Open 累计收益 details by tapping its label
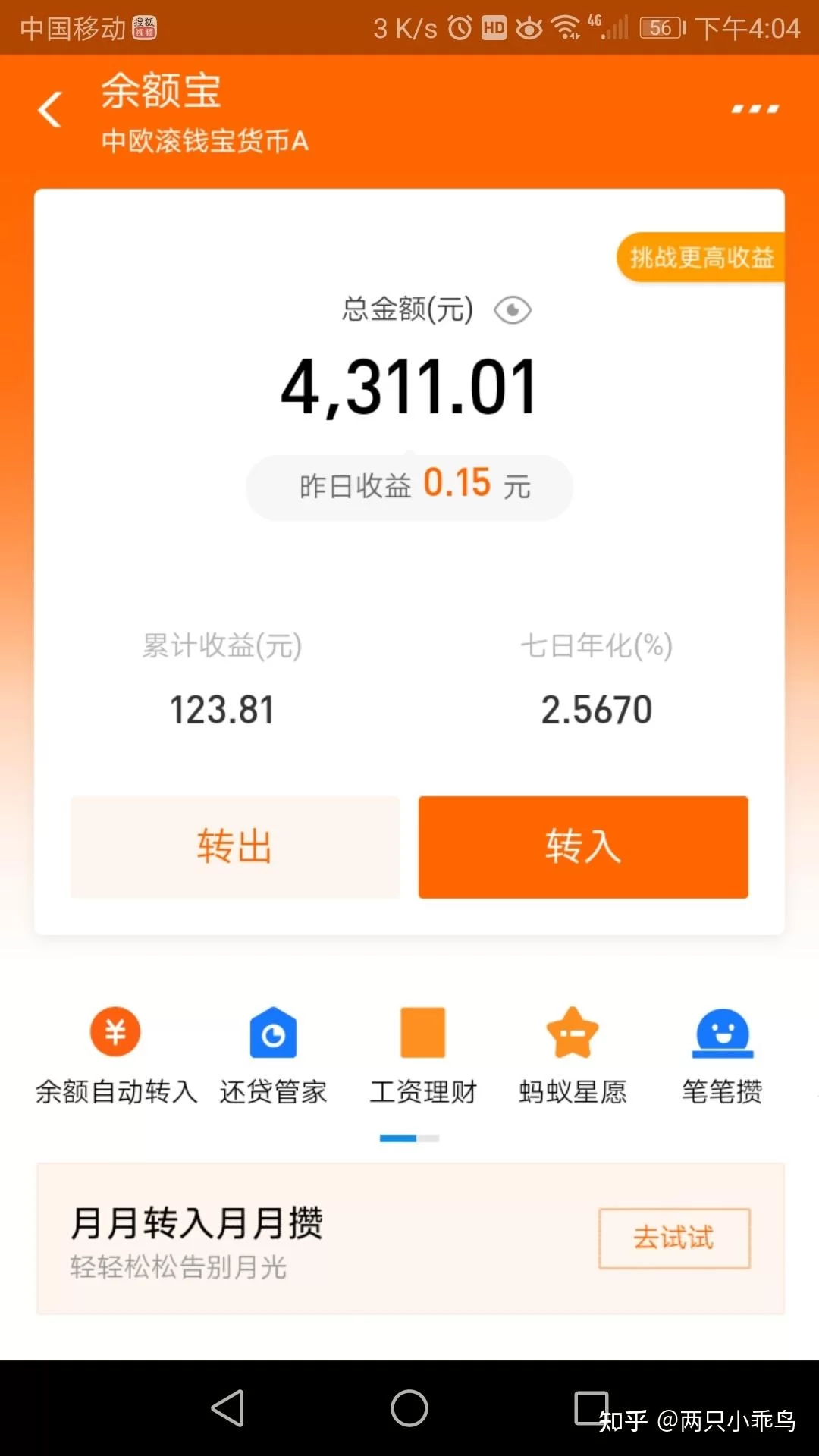The width and height of the screenshot is (819, 1456). pyautogui.click(x=221, y=648)
